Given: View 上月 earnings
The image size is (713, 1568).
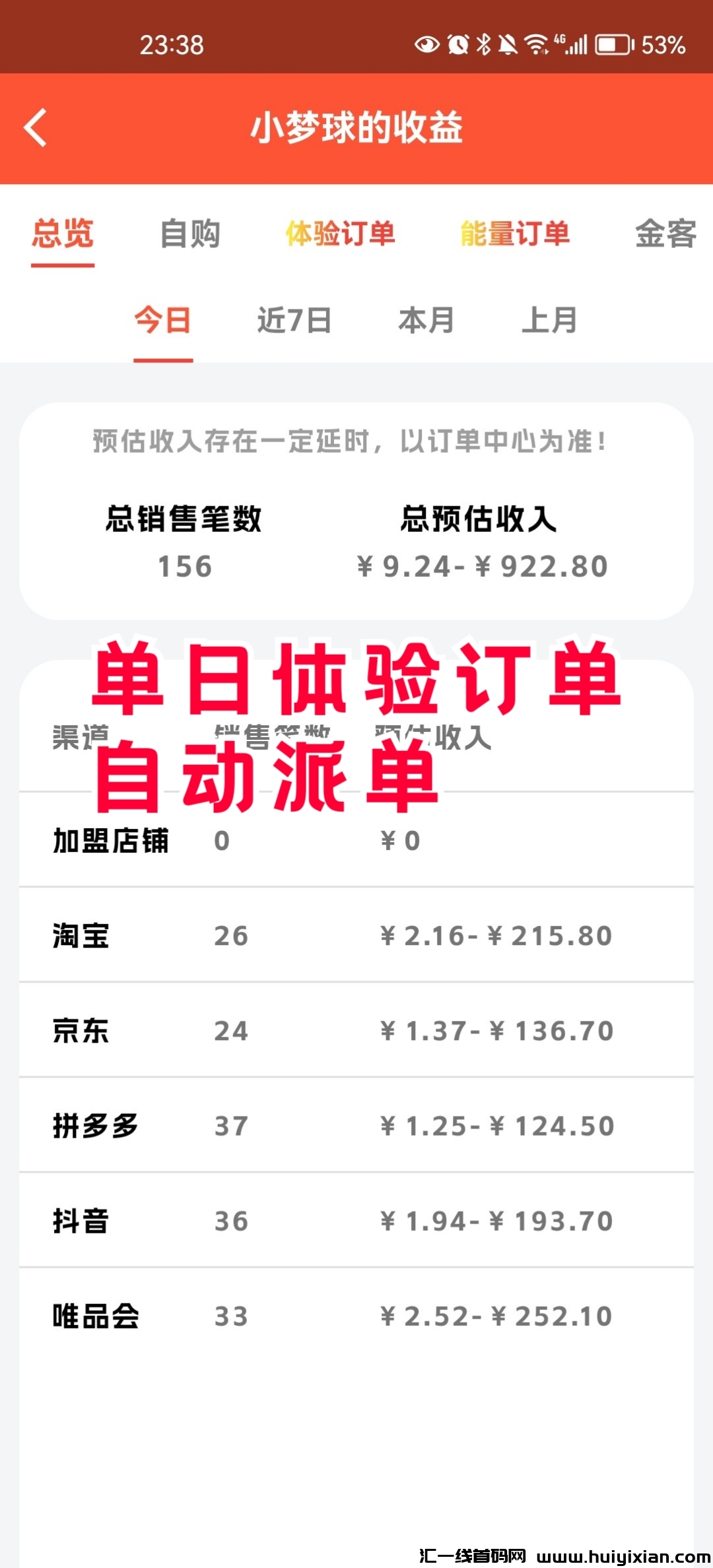Looking at the screenshot, I should click(x=549, y=321).
